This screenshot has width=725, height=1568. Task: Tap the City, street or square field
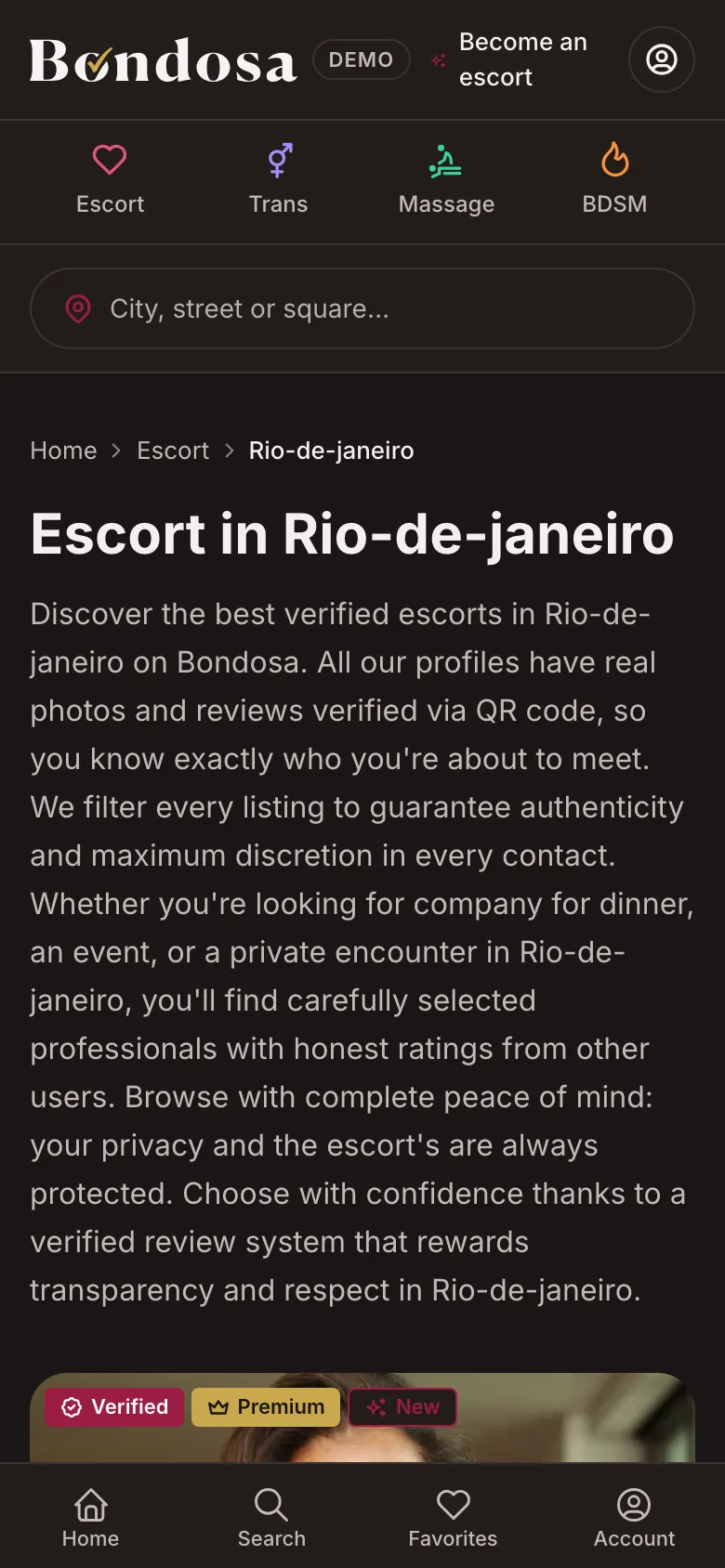pos(362,308)
